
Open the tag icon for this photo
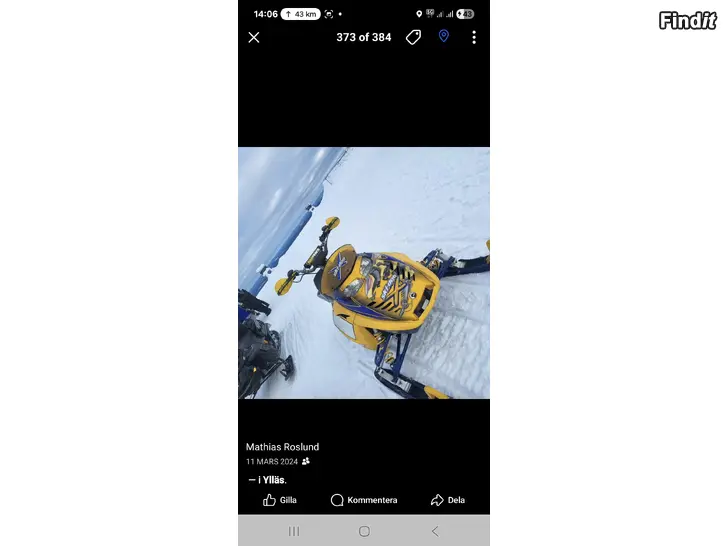[413, 37]
